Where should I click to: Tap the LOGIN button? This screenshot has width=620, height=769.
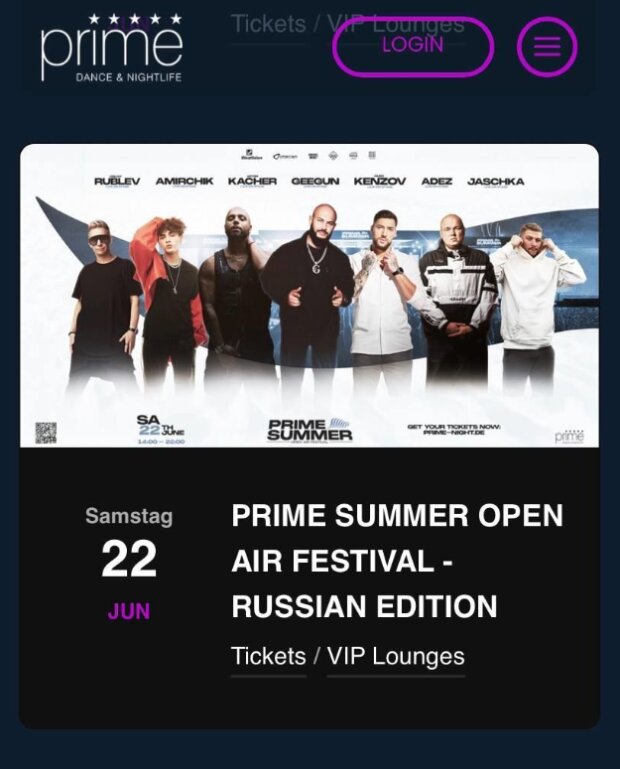click(x=413, y=47)
